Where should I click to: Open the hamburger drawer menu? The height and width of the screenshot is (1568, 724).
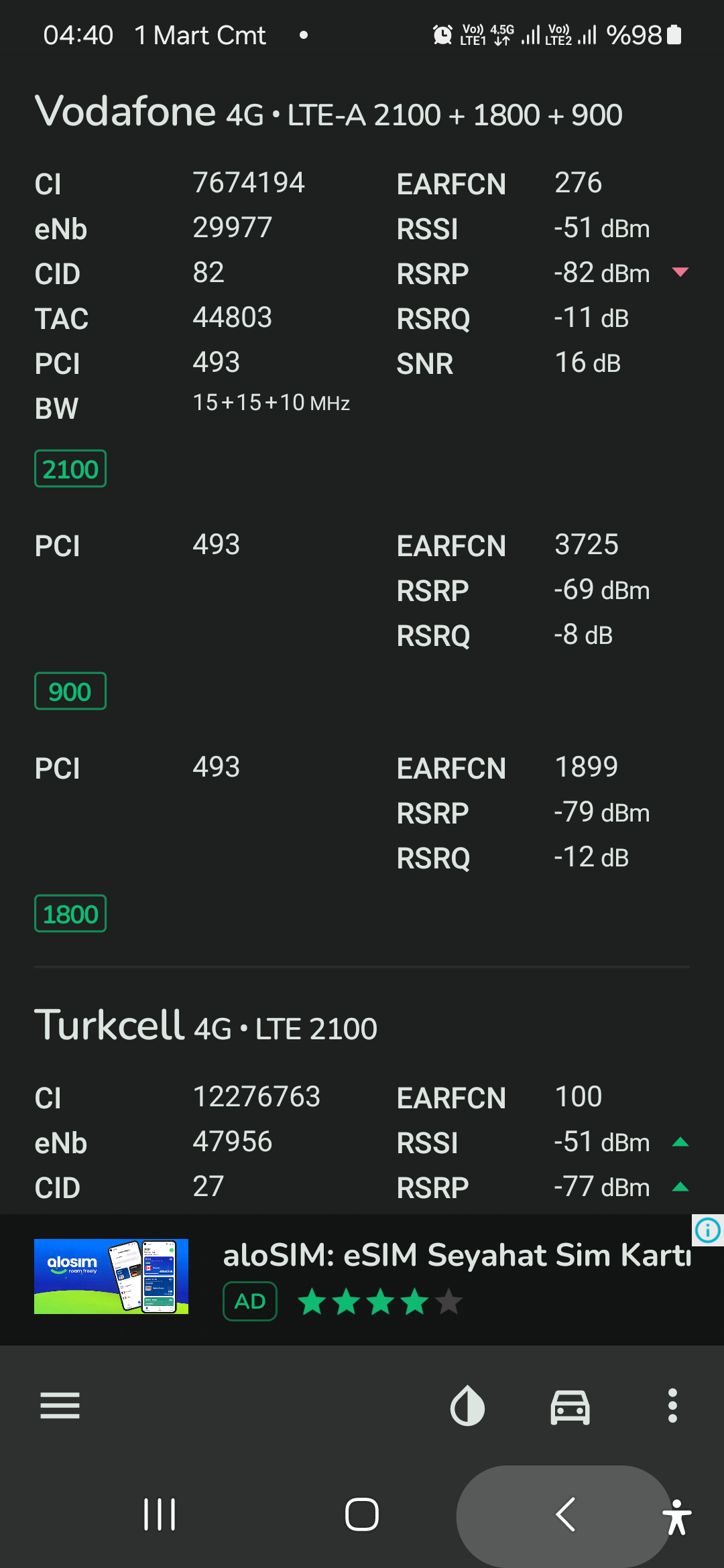(x=60, y=1405)
